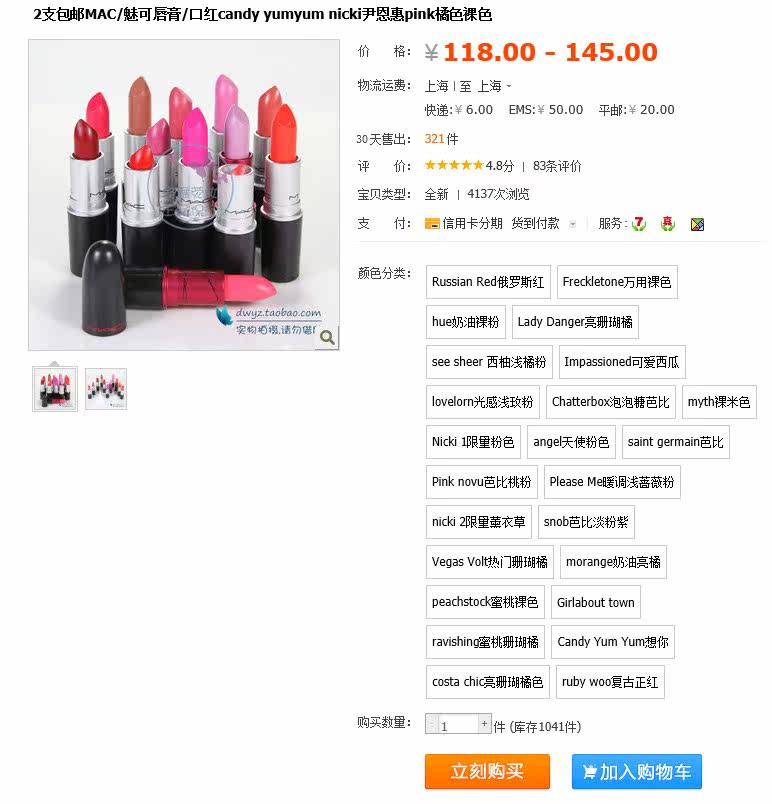Add the lipstick to cart with 加入购物车

tap(637, 772)
